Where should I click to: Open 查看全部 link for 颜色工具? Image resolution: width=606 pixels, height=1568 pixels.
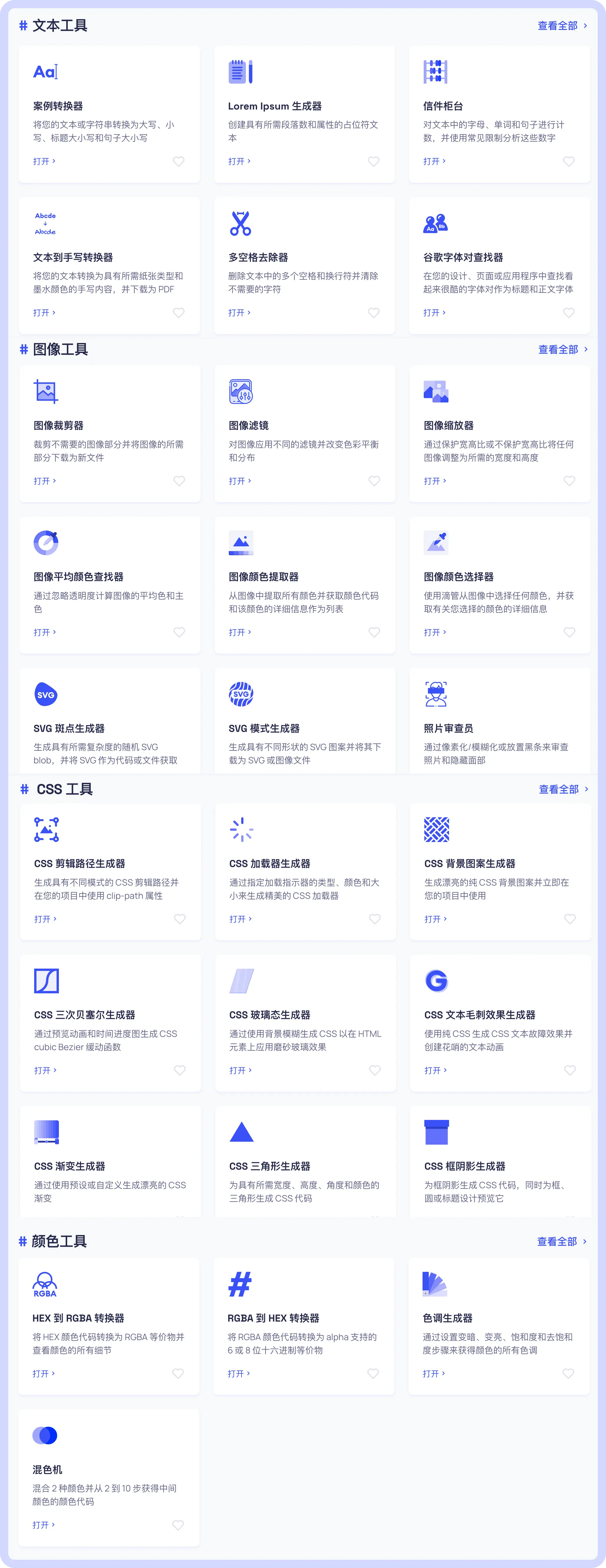[561, 1241]
